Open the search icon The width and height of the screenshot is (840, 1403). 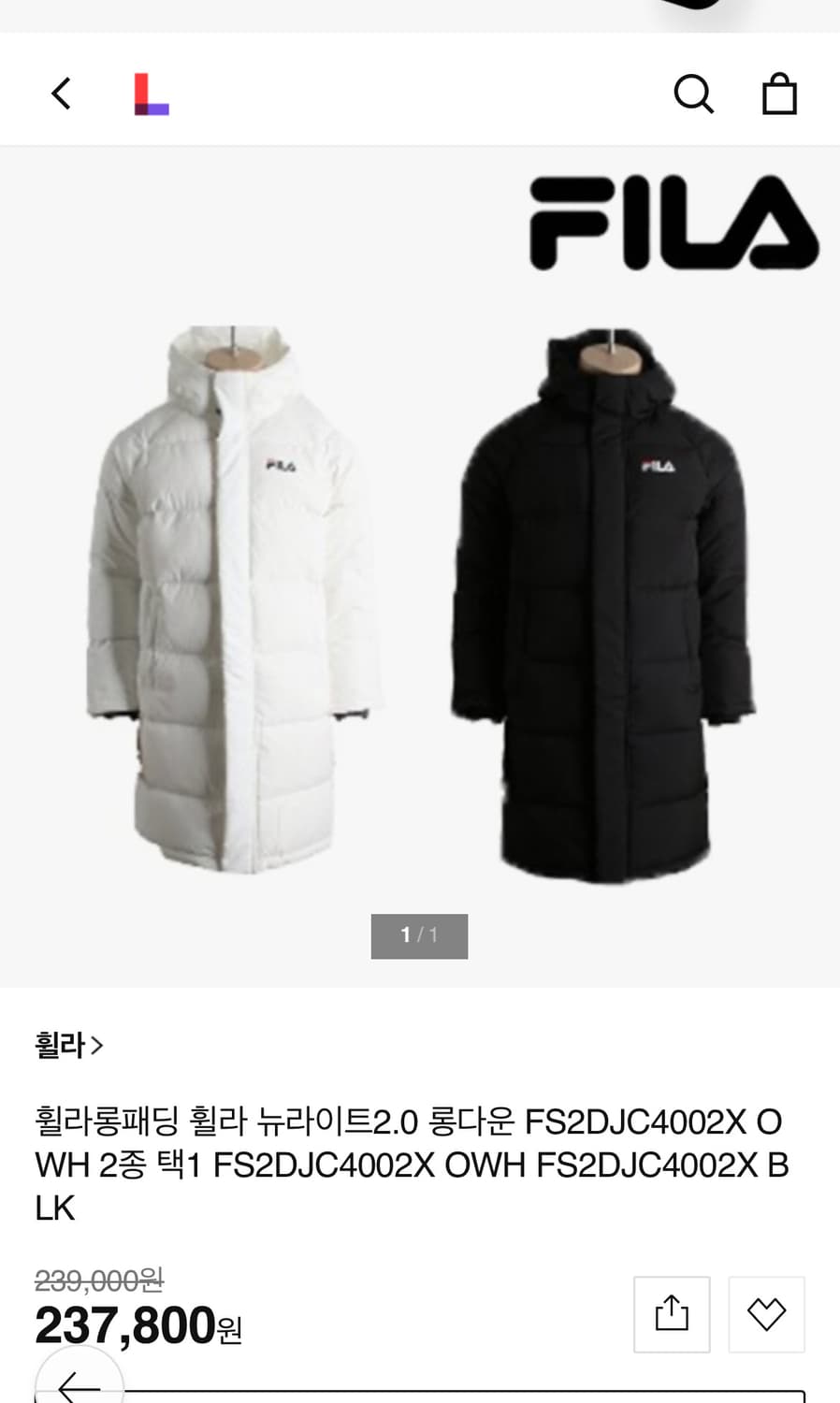694,93
